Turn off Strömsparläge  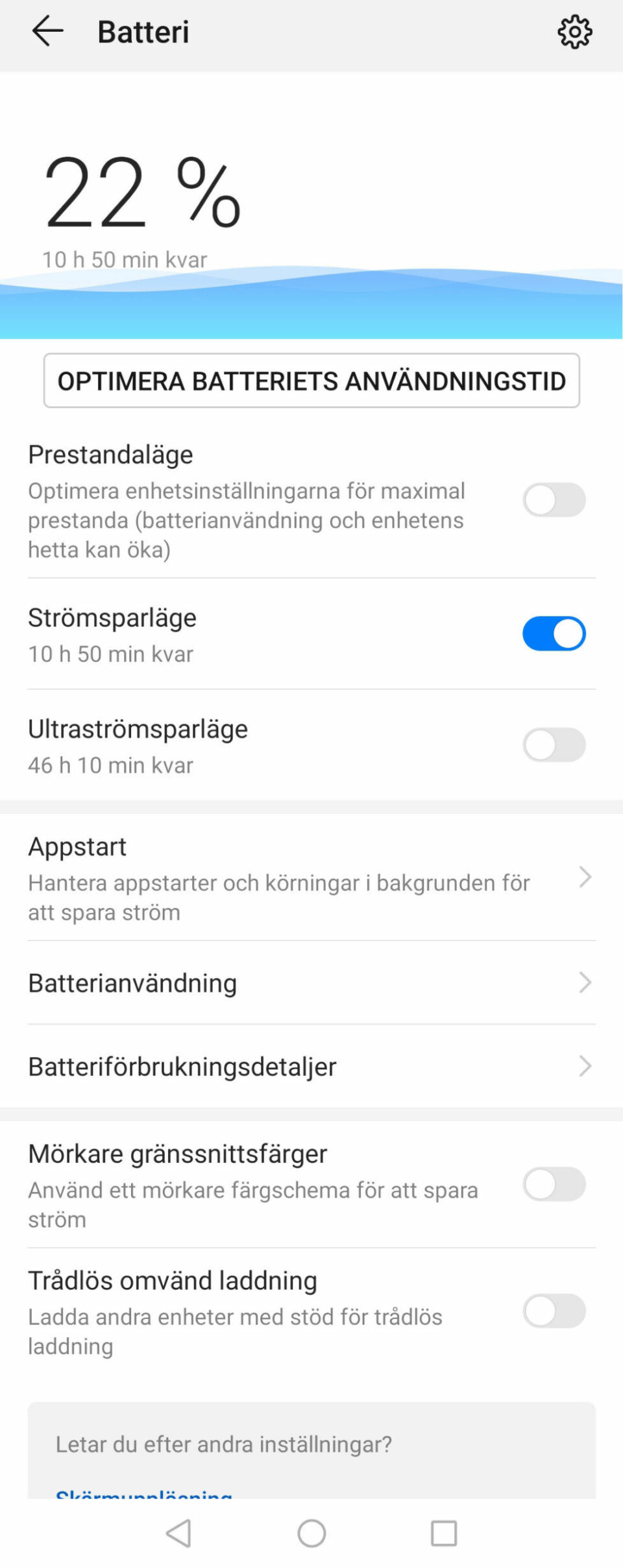pyautogui.click(x=554, y=634)
